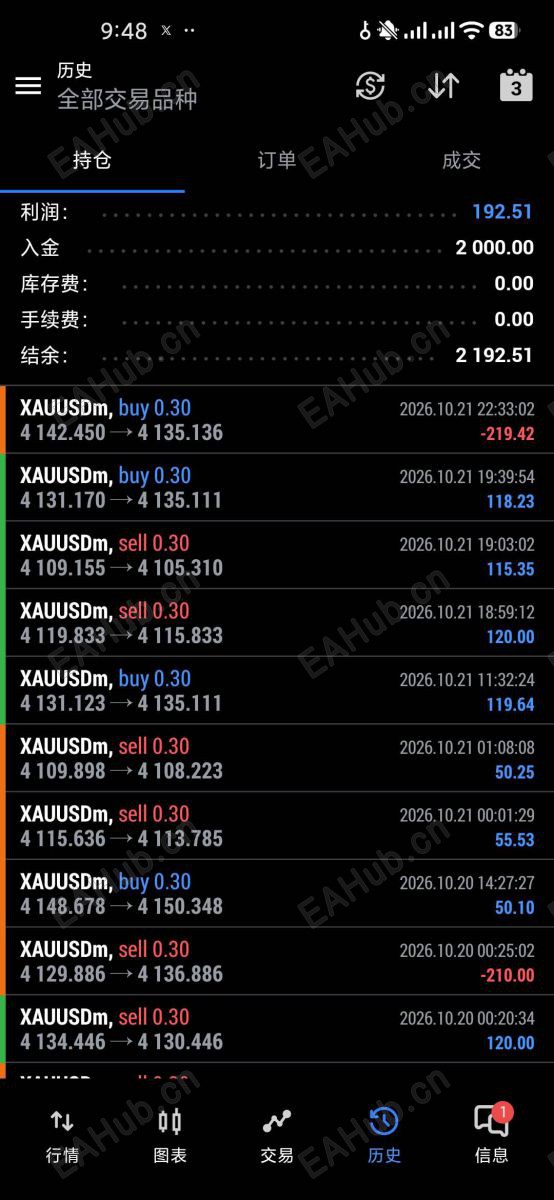Open the sort arrows option
554x1200 pixels.
tap(443, 86)
